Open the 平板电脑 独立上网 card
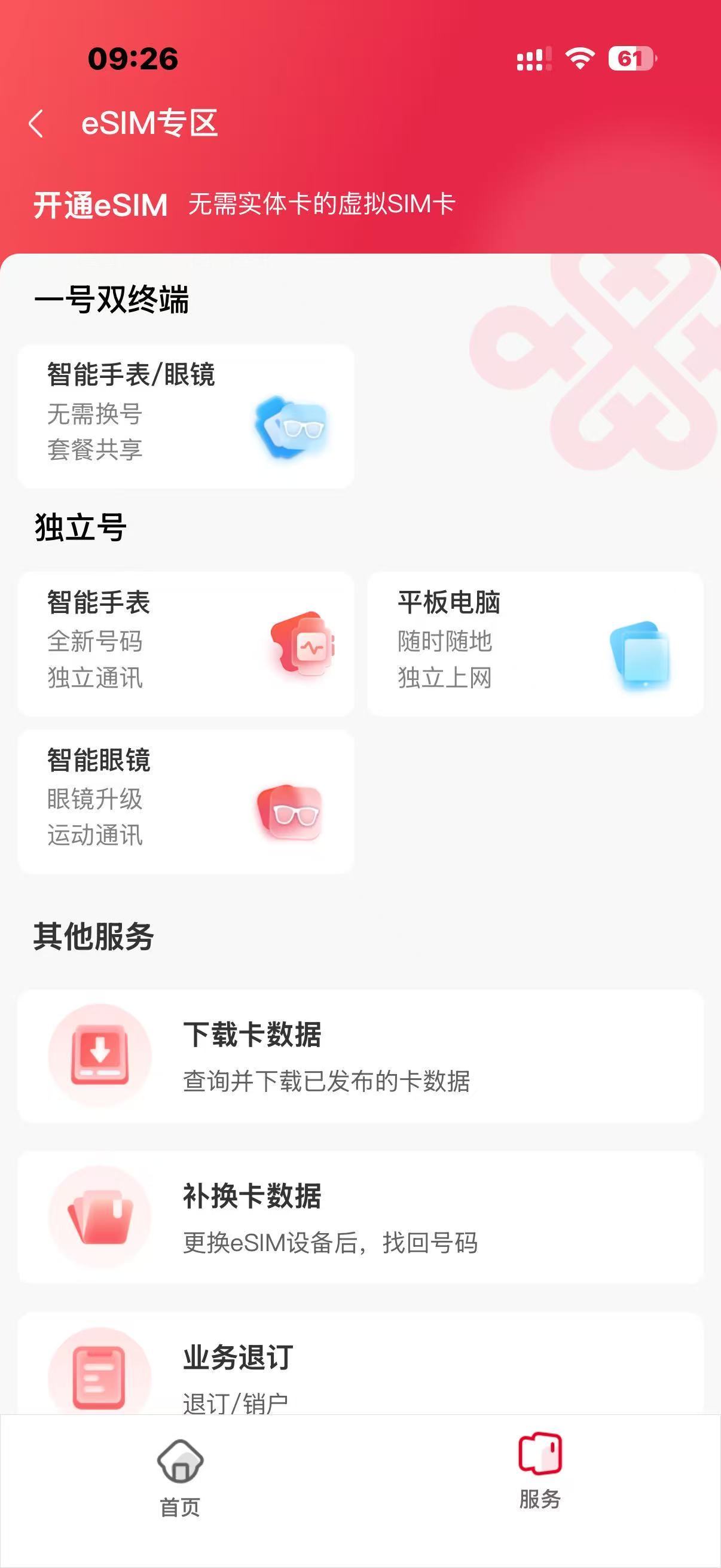 (x=536, y=643)
